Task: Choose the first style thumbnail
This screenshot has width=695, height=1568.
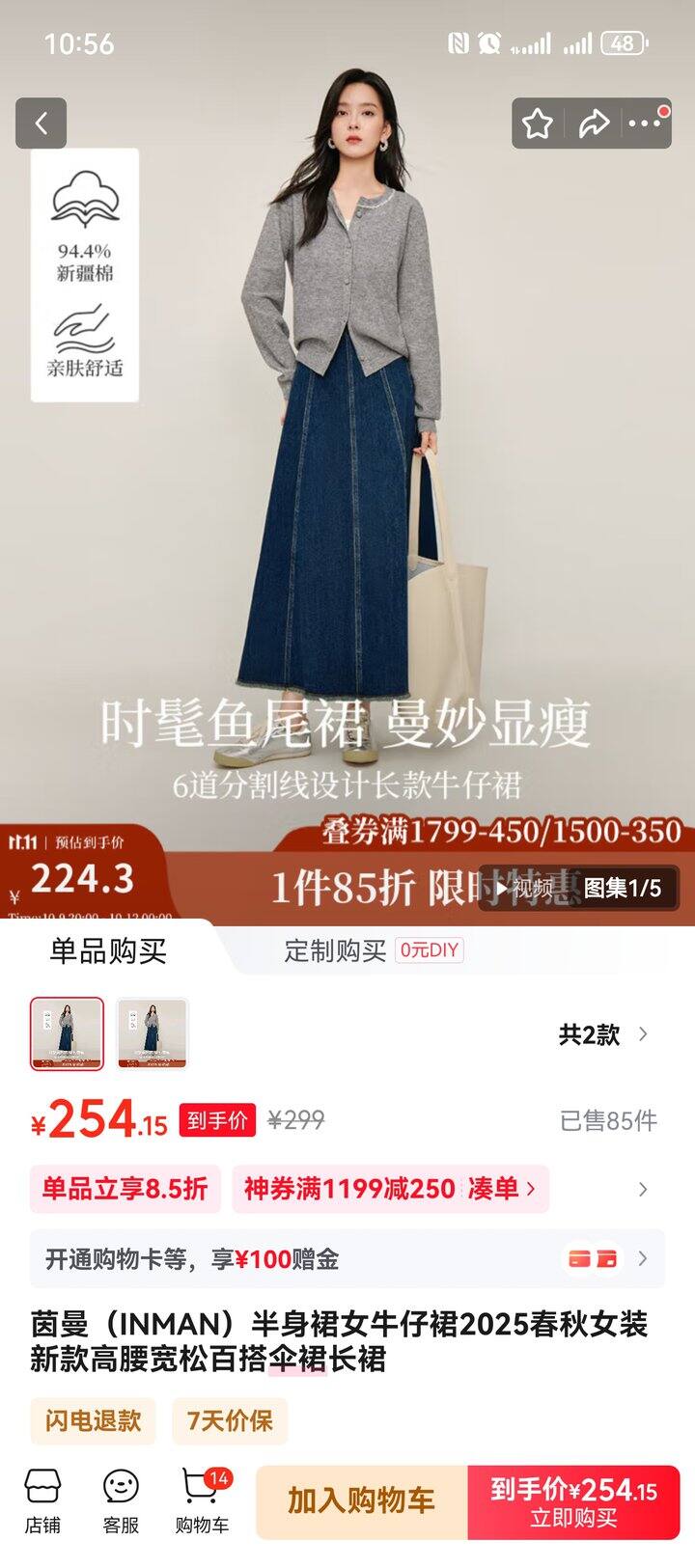Action: [x=67, y=1034]
